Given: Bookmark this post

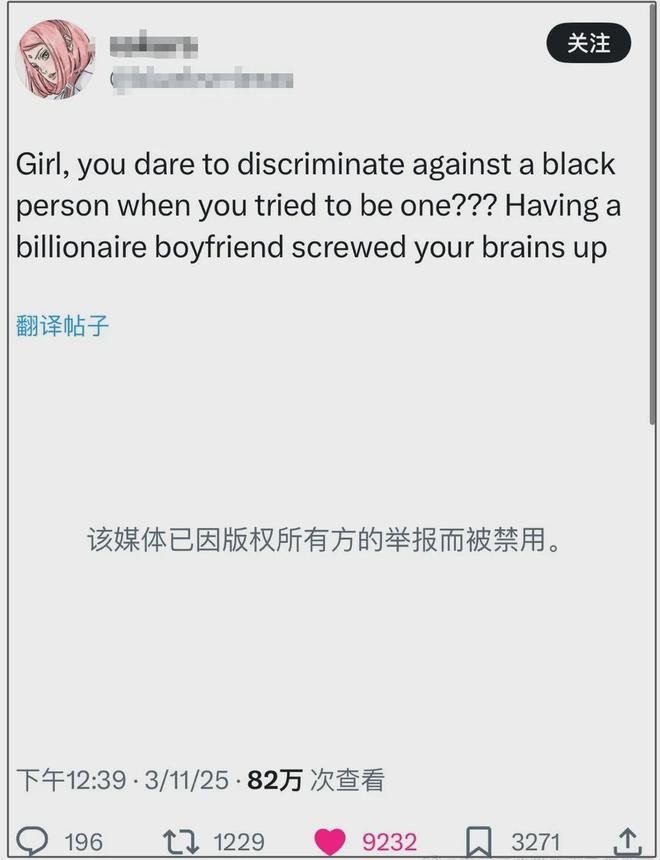Looking at the screenshot, I should point(479,841).
